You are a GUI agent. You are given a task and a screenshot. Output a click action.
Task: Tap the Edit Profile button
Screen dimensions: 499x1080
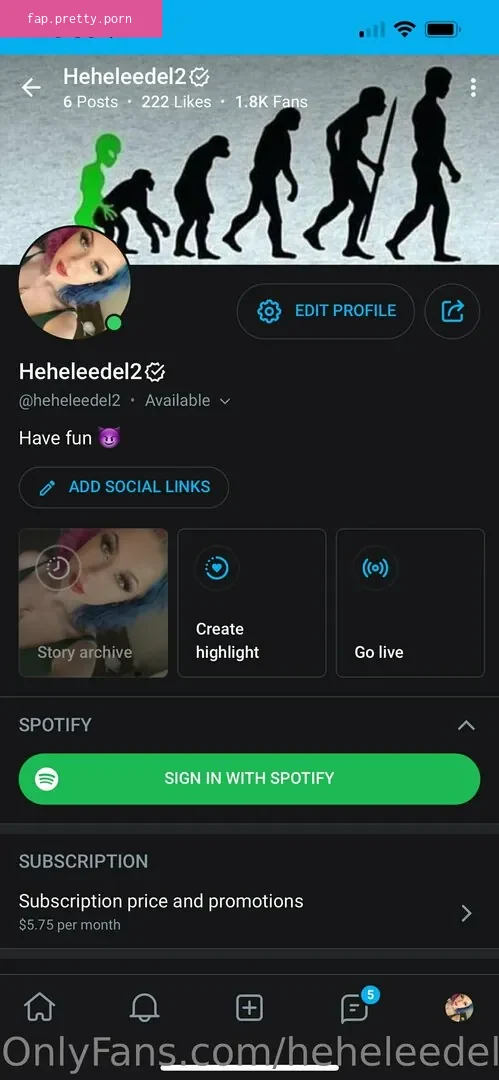tap(326, 311)
